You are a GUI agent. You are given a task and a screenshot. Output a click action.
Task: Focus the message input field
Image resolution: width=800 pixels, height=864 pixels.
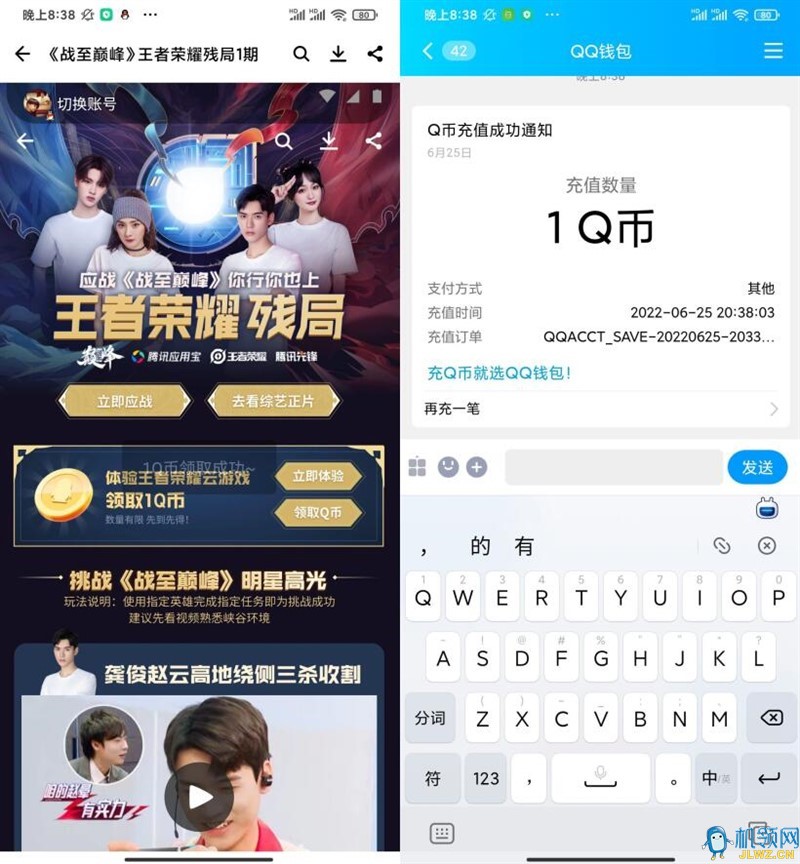(613, 467)
